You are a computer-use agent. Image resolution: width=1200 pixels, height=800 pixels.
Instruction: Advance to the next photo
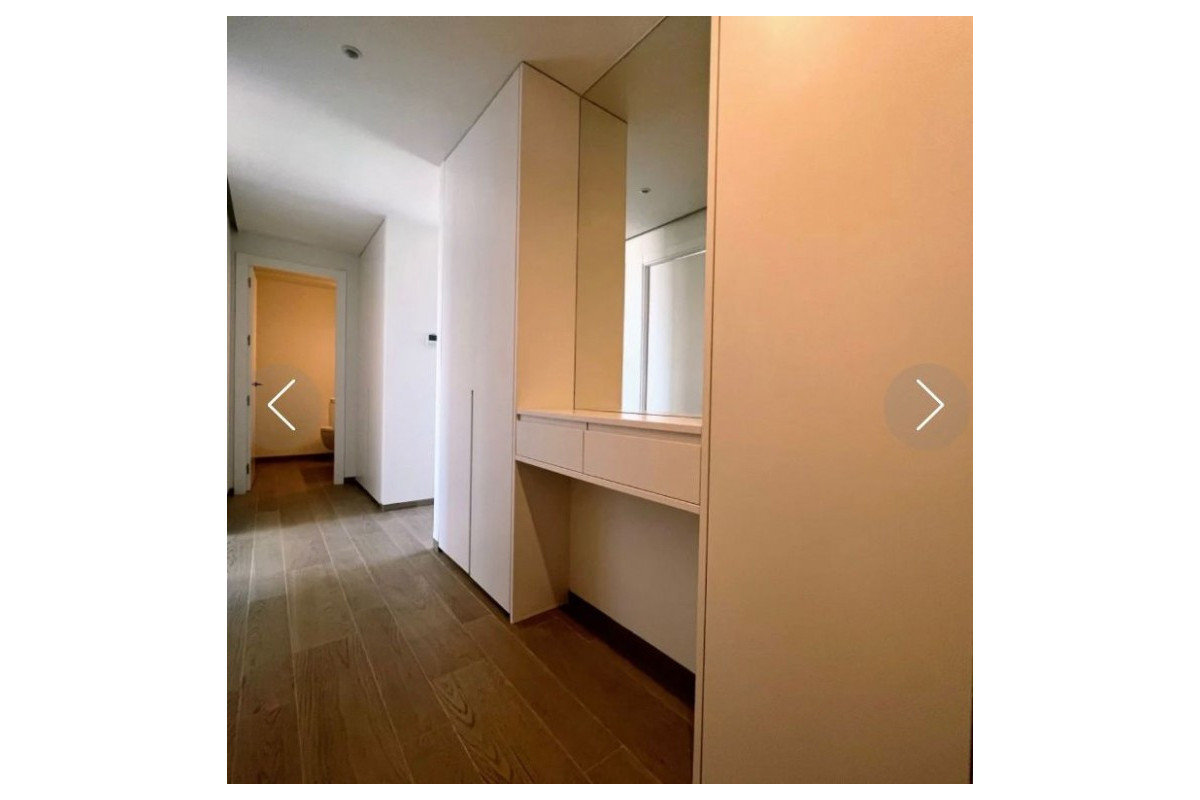[x=928, y=405]
